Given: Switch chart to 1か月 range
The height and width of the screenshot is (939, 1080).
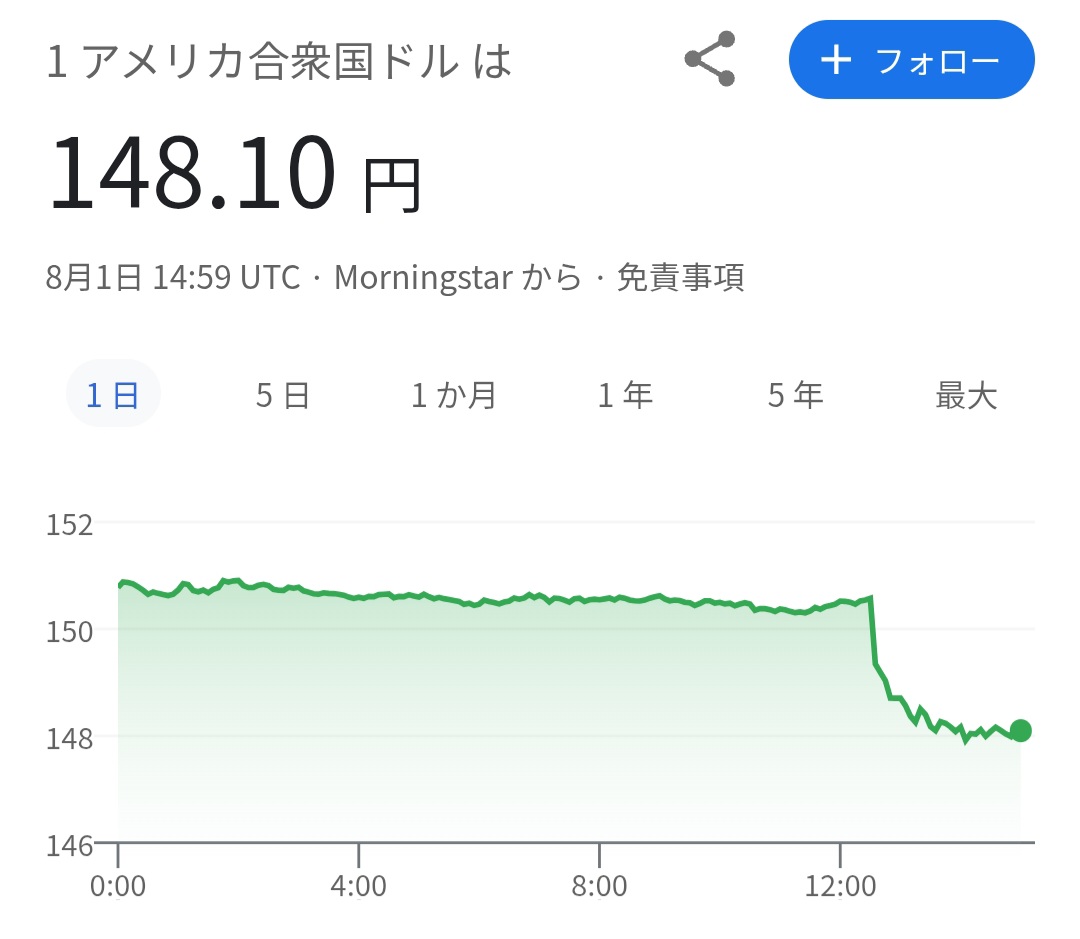Looking at the screenshot, I should tap(453, 395).
